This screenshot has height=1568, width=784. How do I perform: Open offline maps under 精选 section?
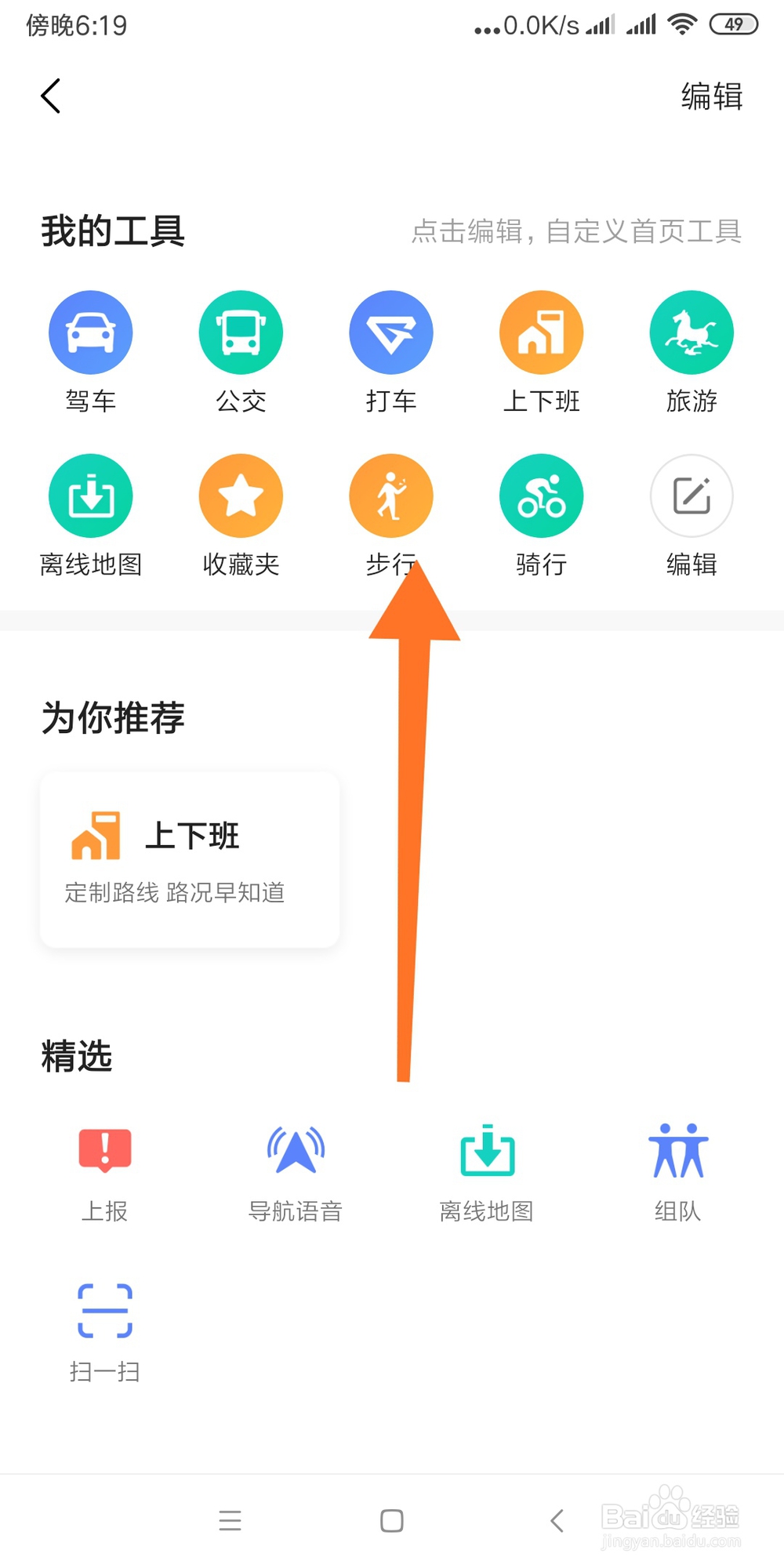(486, 1152)
